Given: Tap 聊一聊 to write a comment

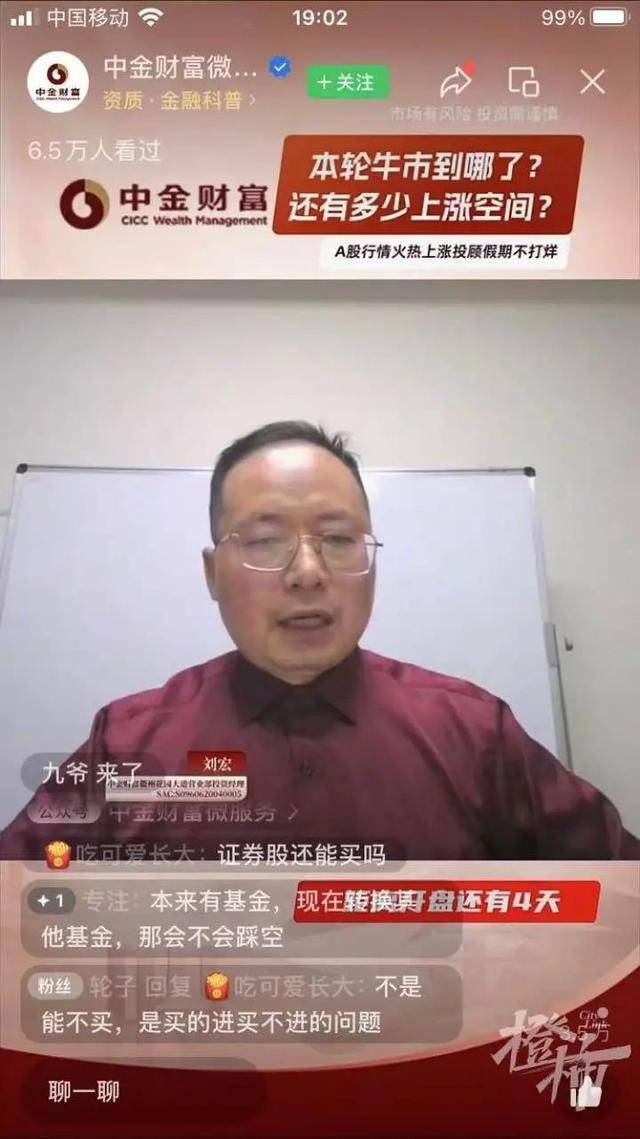Looking at the screenshot, I should 85,1092.
